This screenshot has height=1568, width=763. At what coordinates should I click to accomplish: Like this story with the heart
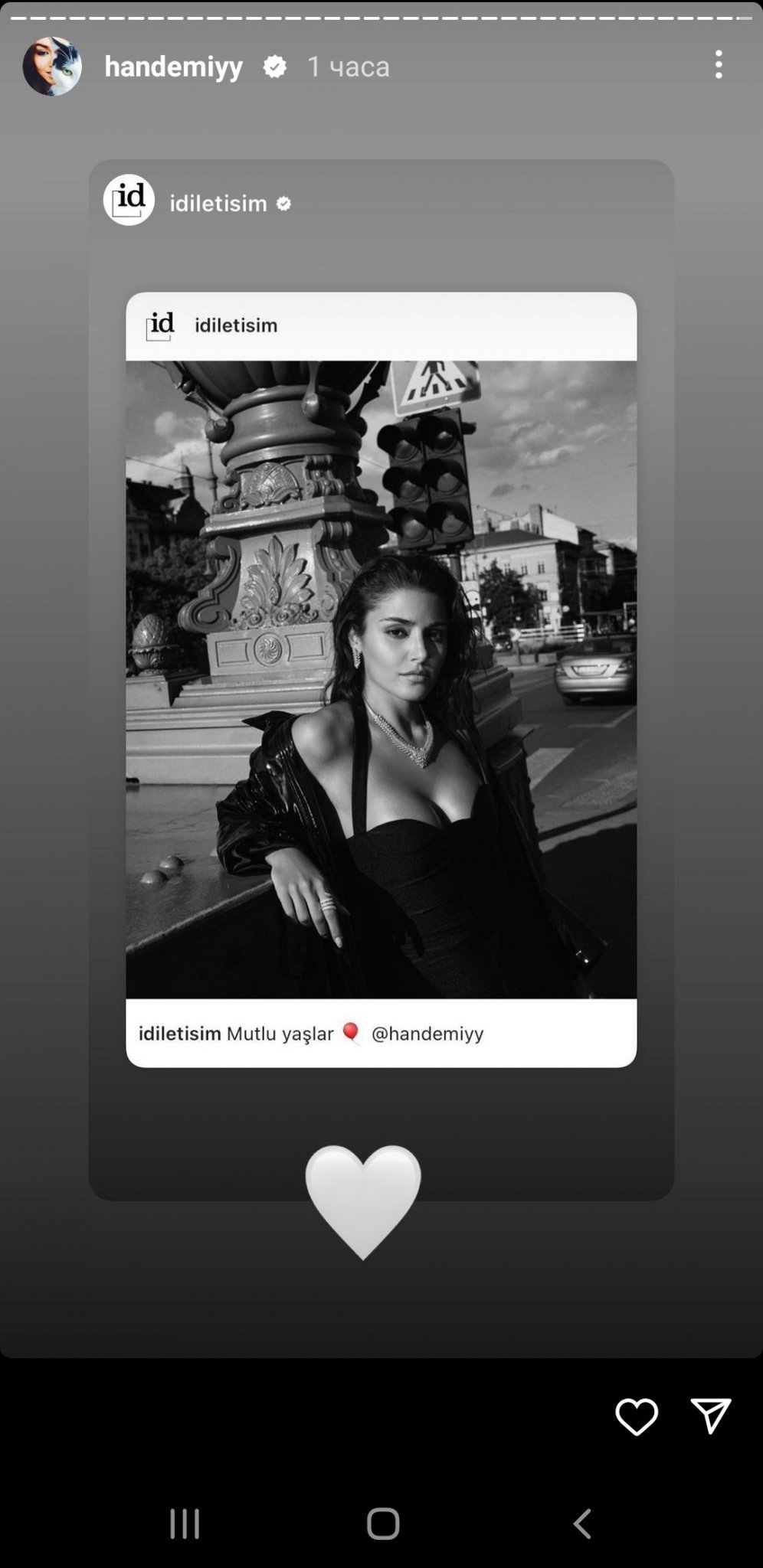(636, 1416)
